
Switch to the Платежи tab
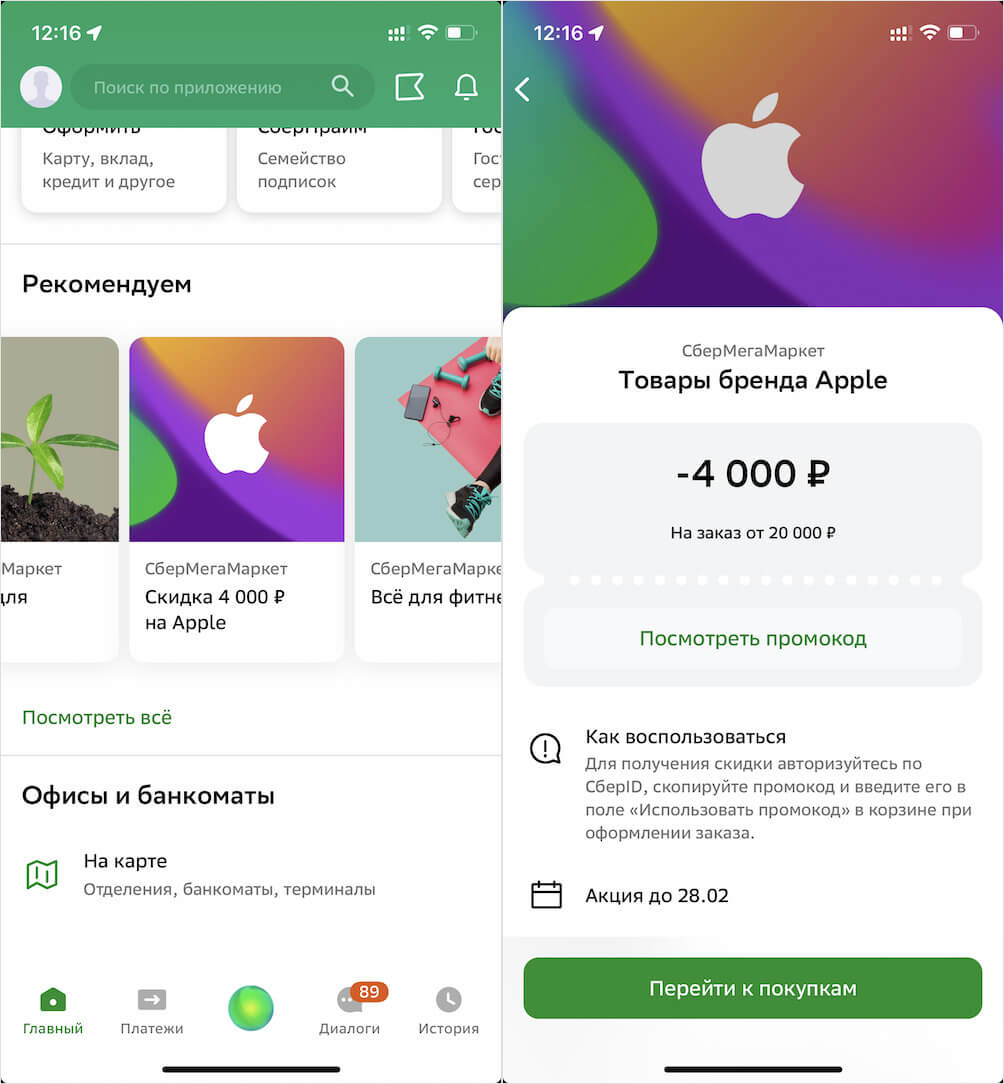pos(152,1010)
